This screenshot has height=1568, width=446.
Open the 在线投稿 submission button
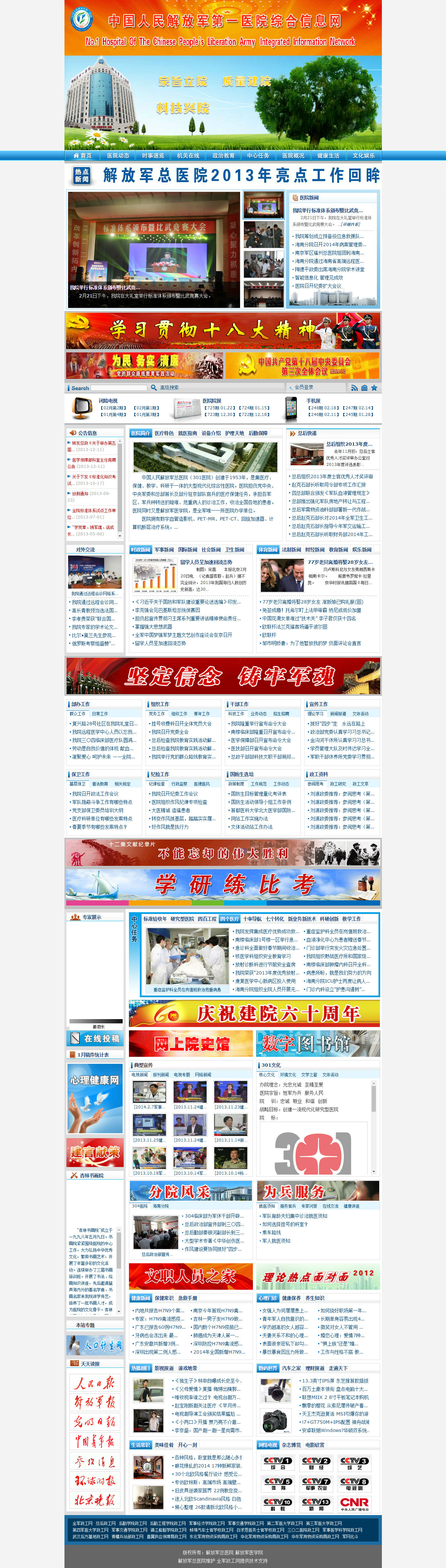click(95, 1038)
